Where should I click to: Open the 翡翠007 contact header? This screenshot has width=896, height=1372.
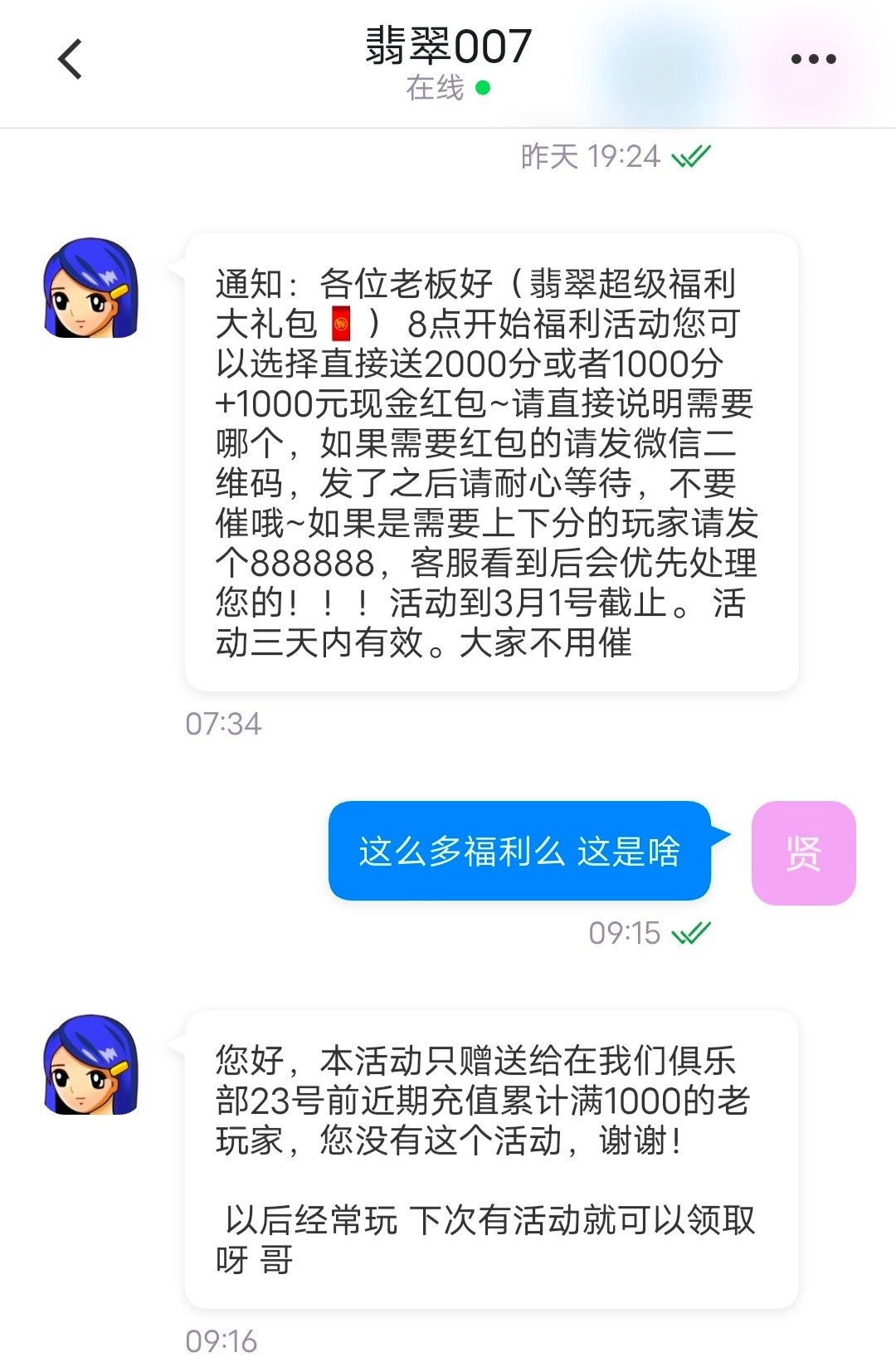coord(448,46)
